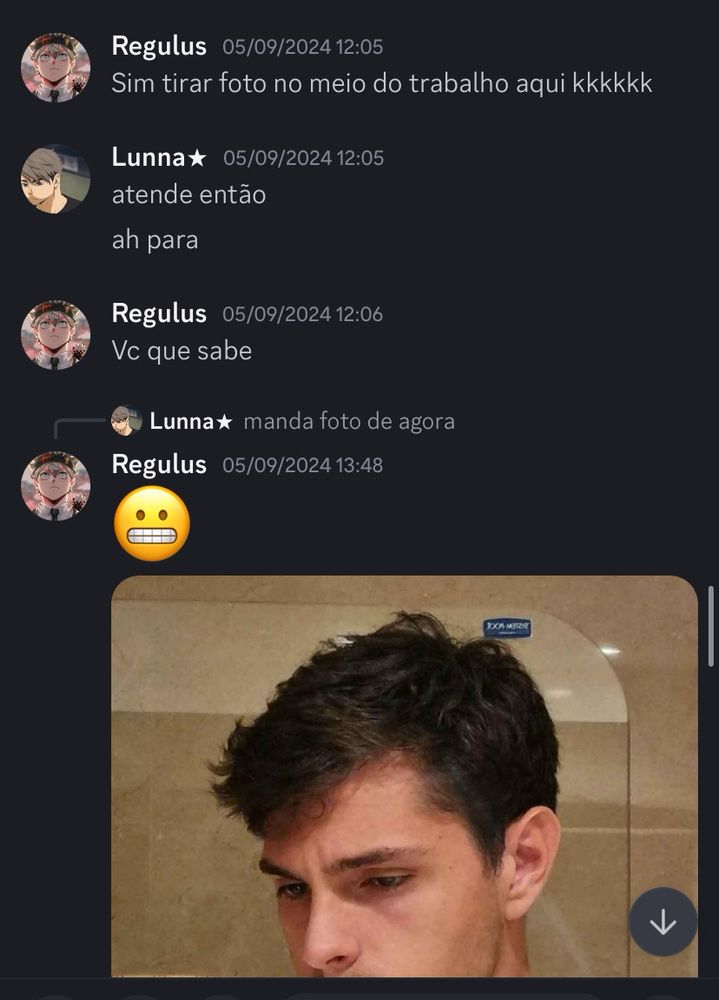
Task: Open Regulus's avatar next to "Vc que sabe"
Action: 55,335
